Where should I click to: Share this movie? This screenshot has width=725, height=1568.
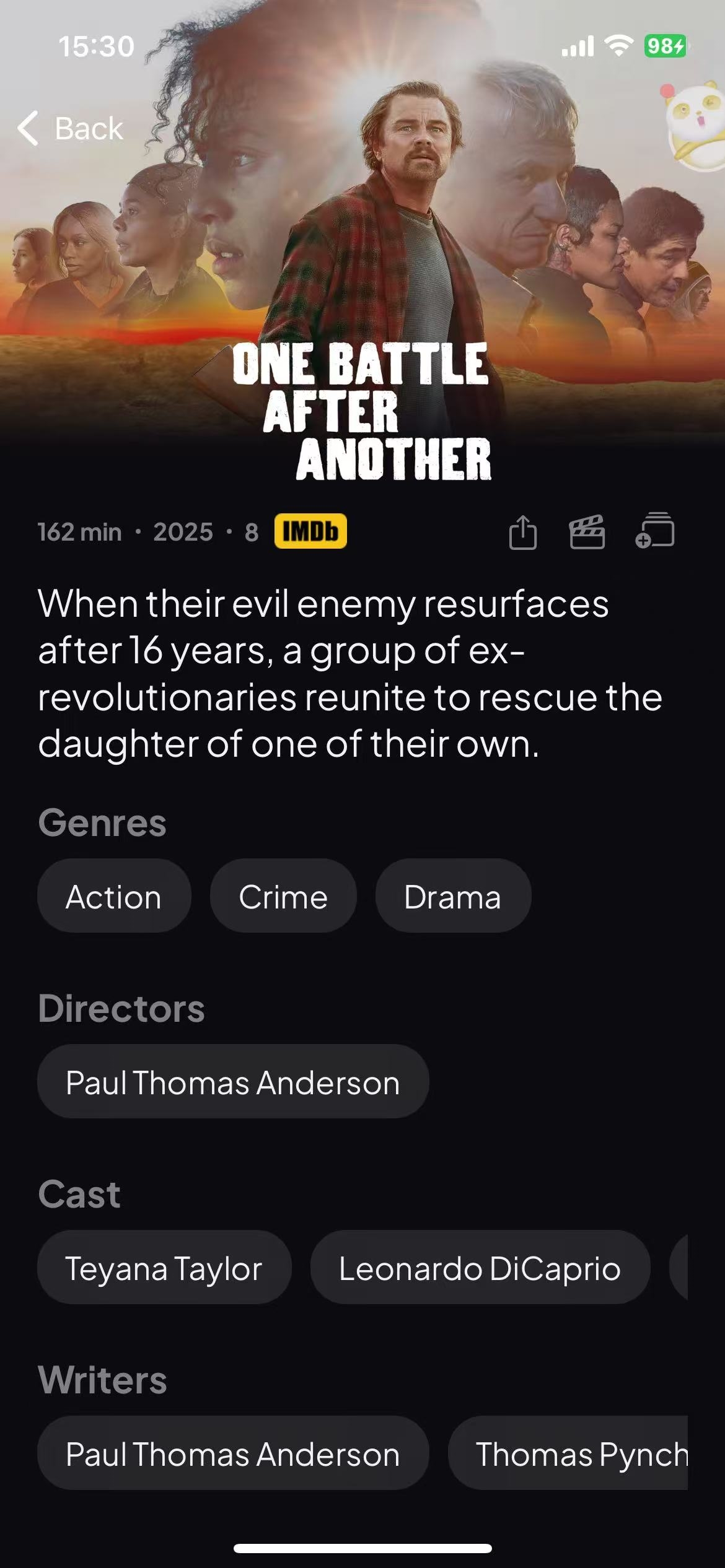point(522,532)
